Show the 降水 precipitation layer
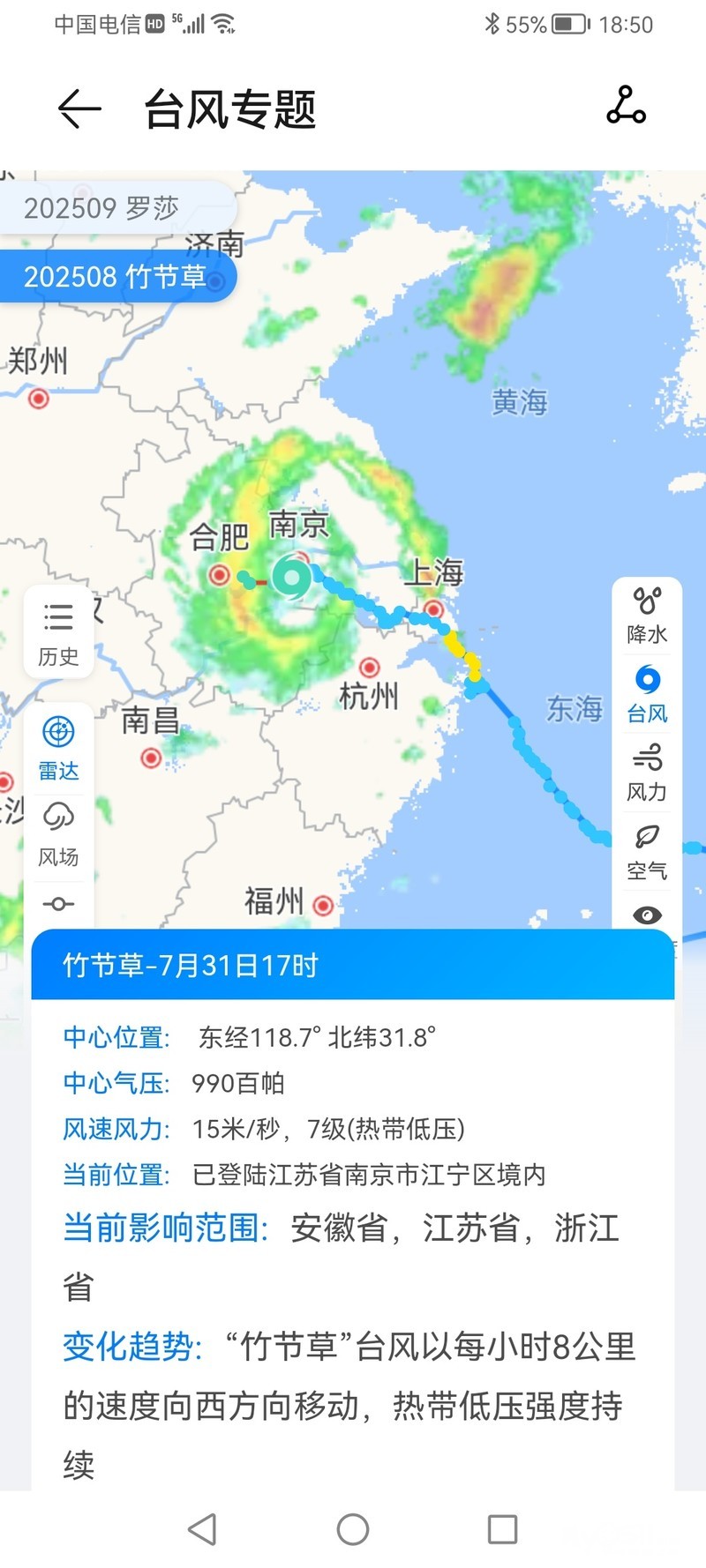The height and width of the screenshot is (1568, 706). 647,616
